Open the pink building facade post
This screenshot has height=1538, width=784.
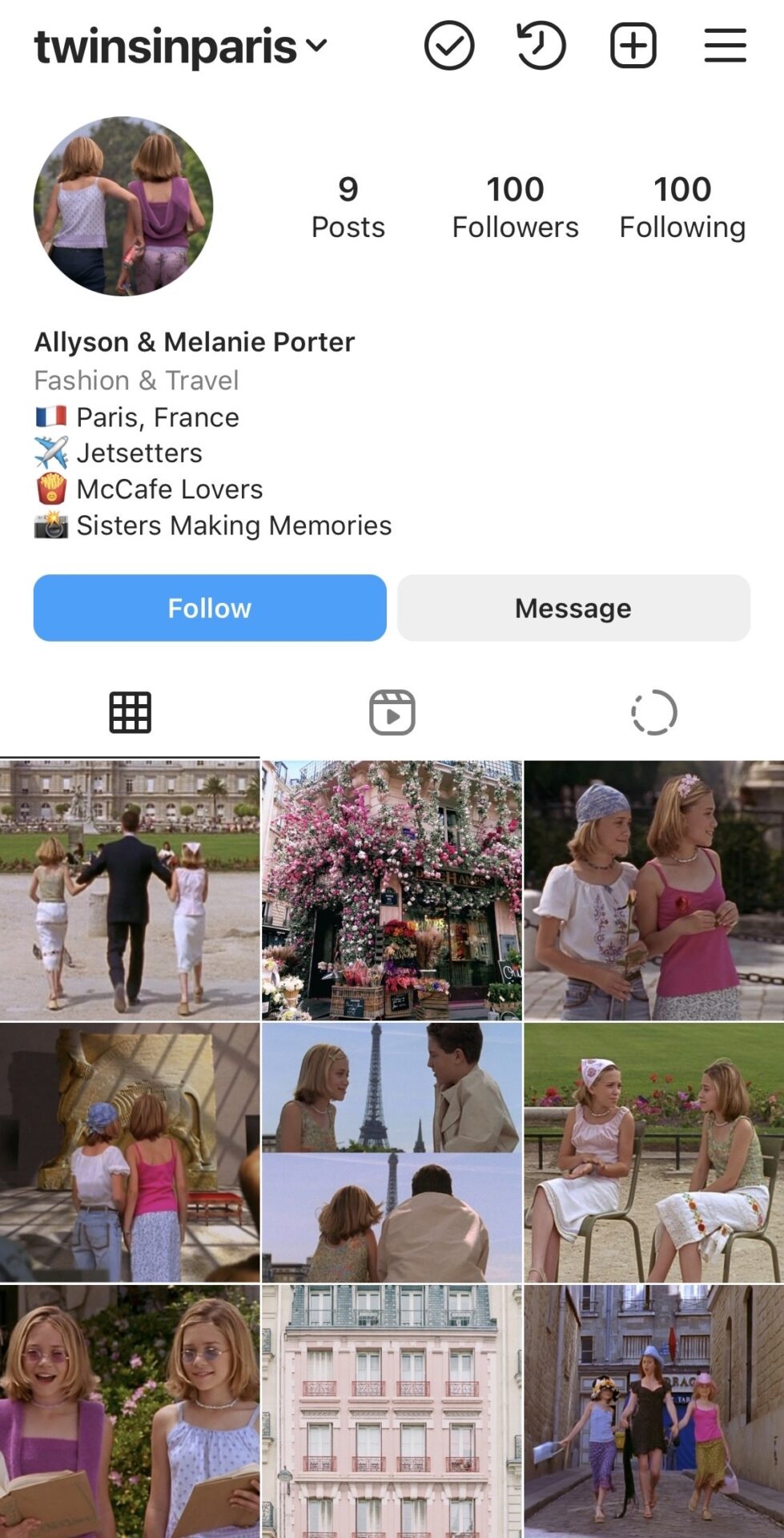(x=392, y=1411)
